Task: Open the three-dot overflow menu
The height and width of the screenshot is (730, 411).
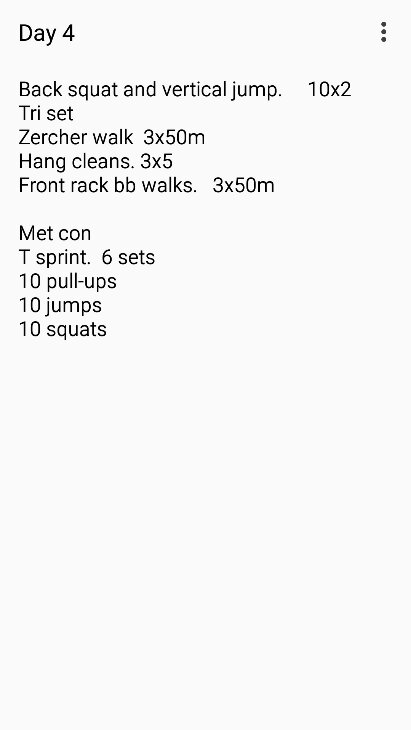Action: pyautogui.click(x=383, y=32)
